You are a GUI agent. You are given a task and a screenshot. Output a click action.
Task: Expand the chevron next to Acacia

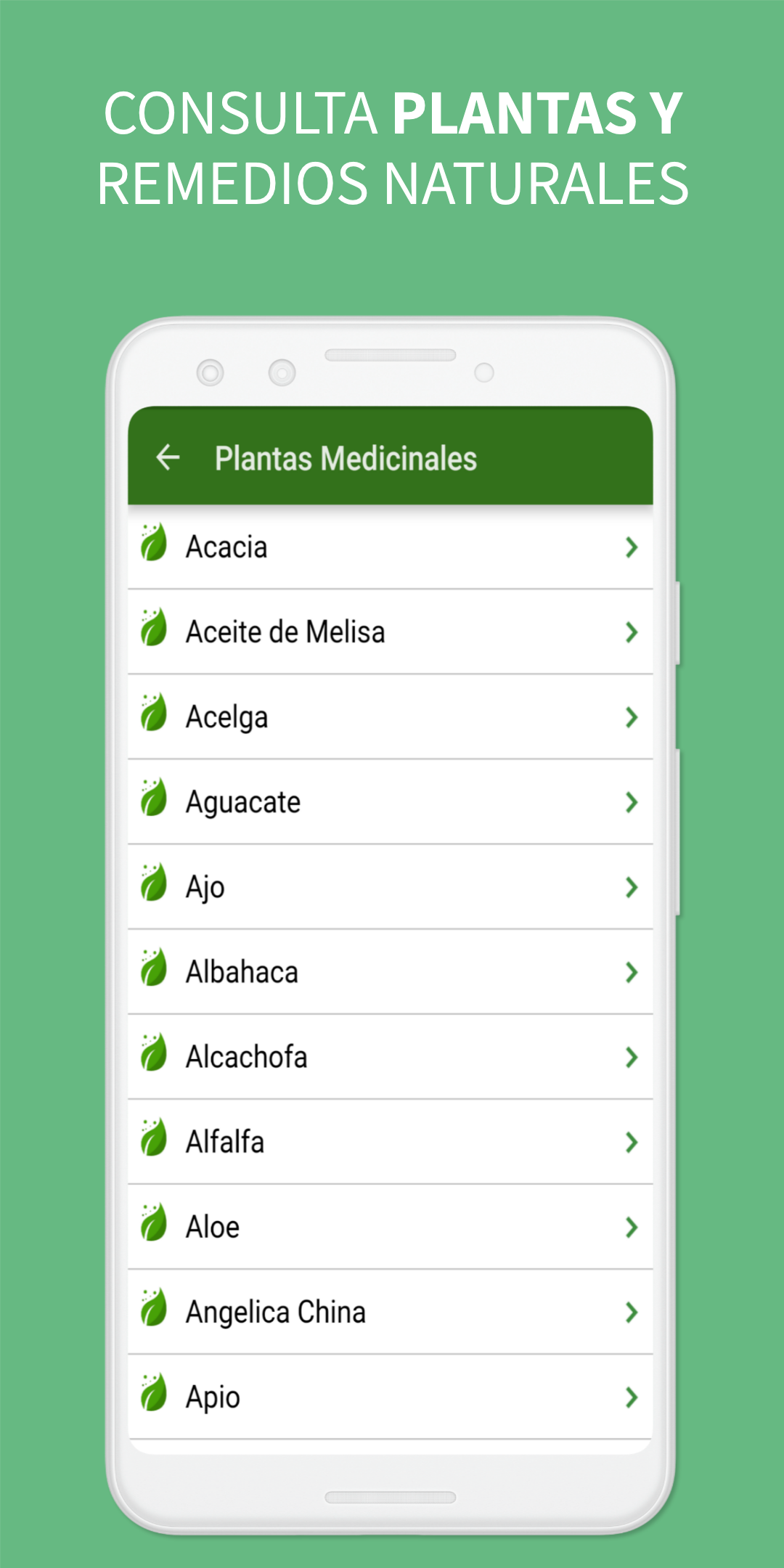[x=631, y=548]
